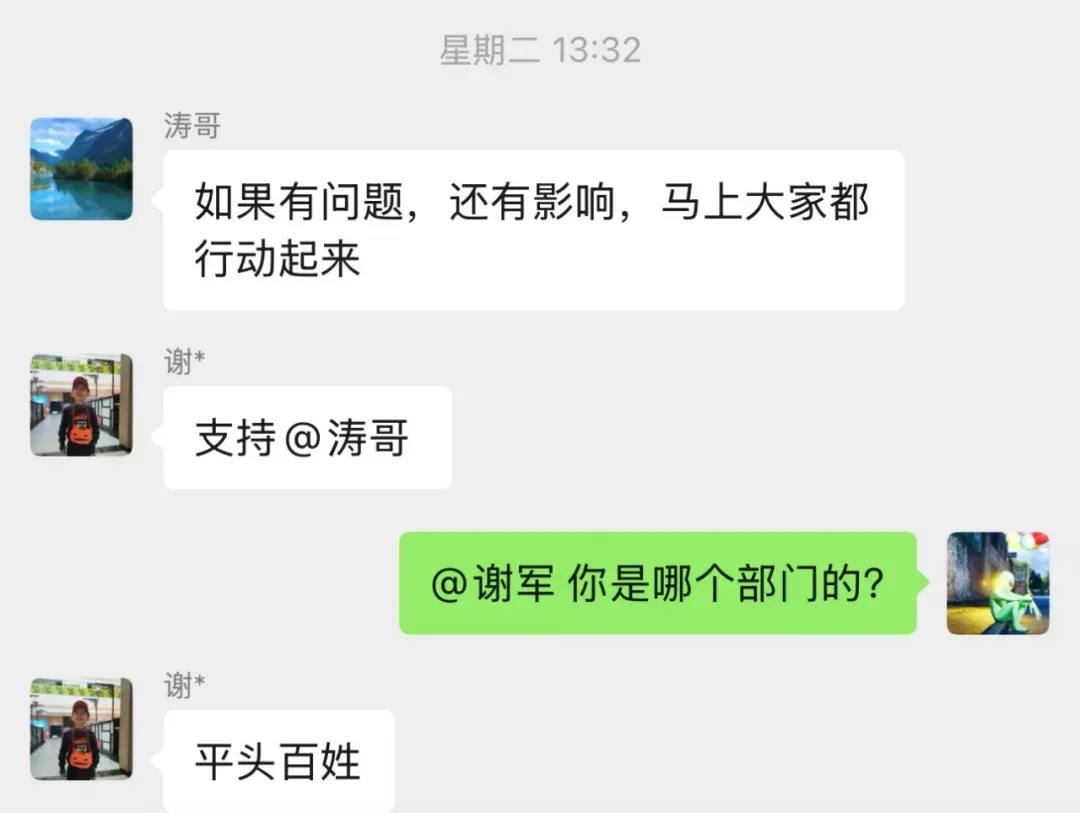Tap 谢*'s avatar beside the 平头百姓 message

pos(81,729)
